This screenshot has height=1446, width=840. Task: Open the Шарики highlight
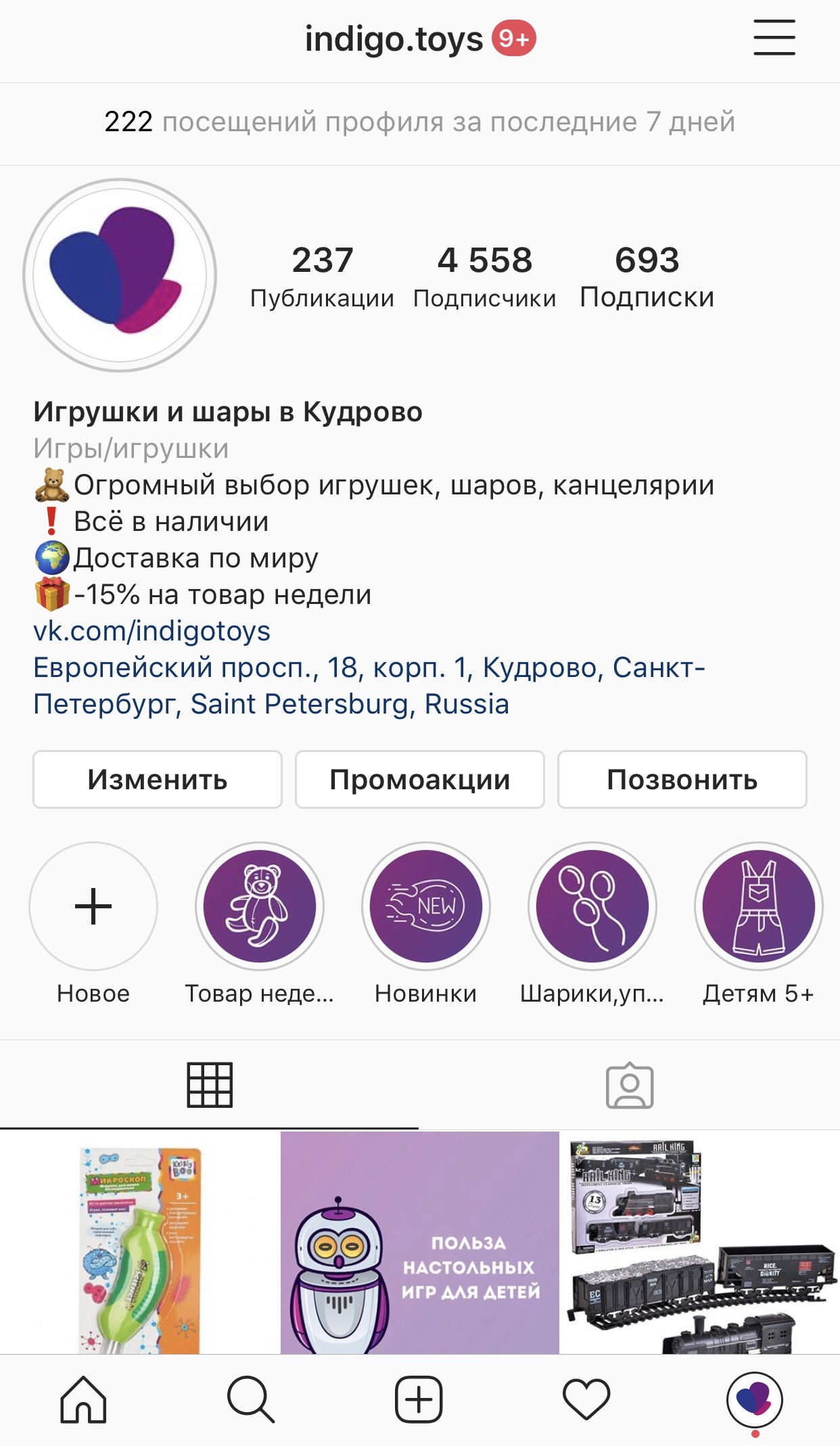[592, 906]
